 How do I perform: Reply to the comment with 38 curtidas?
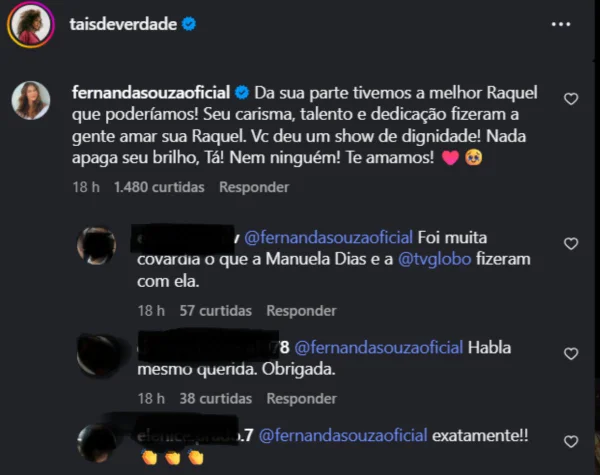click(x=301, y=398)
